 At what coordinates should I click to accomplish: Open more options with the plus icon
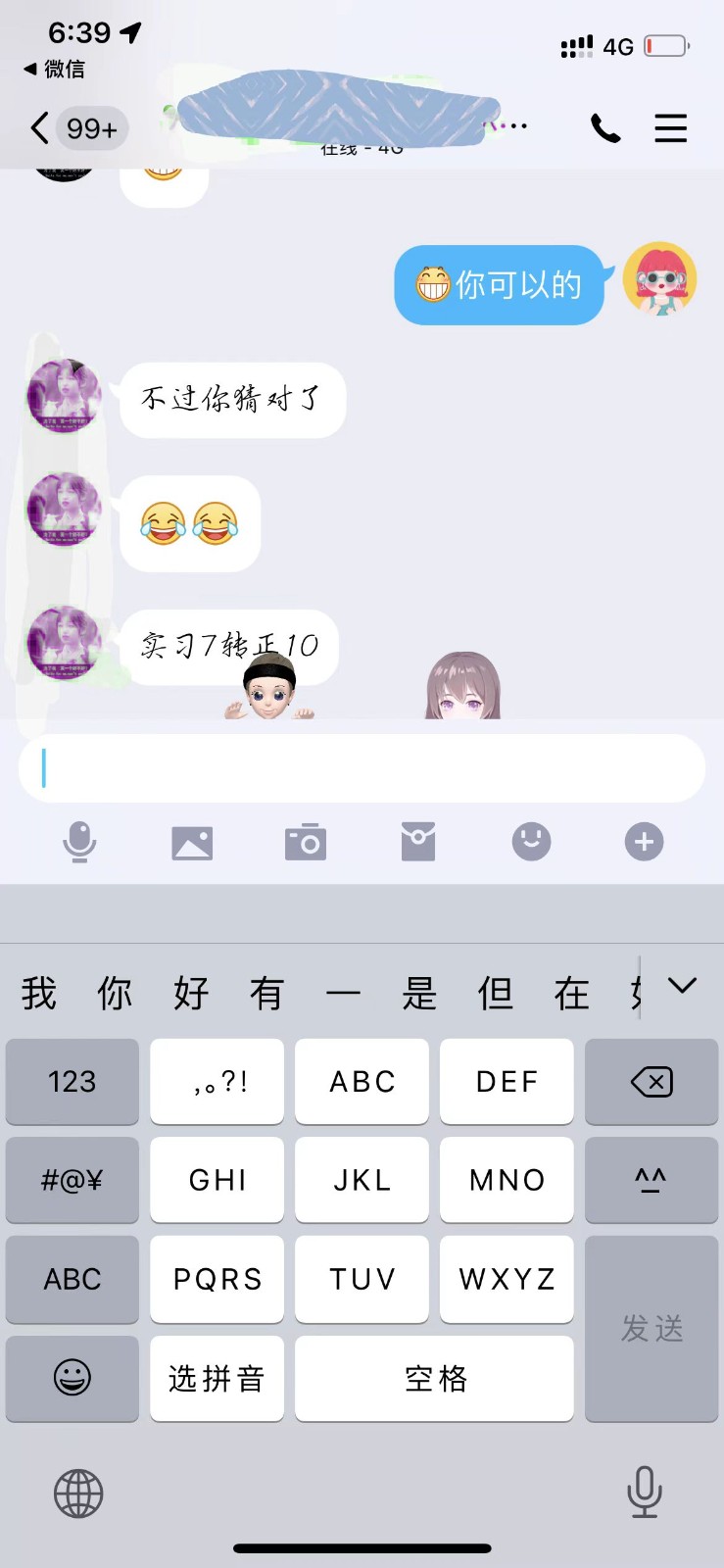[644, 842]
